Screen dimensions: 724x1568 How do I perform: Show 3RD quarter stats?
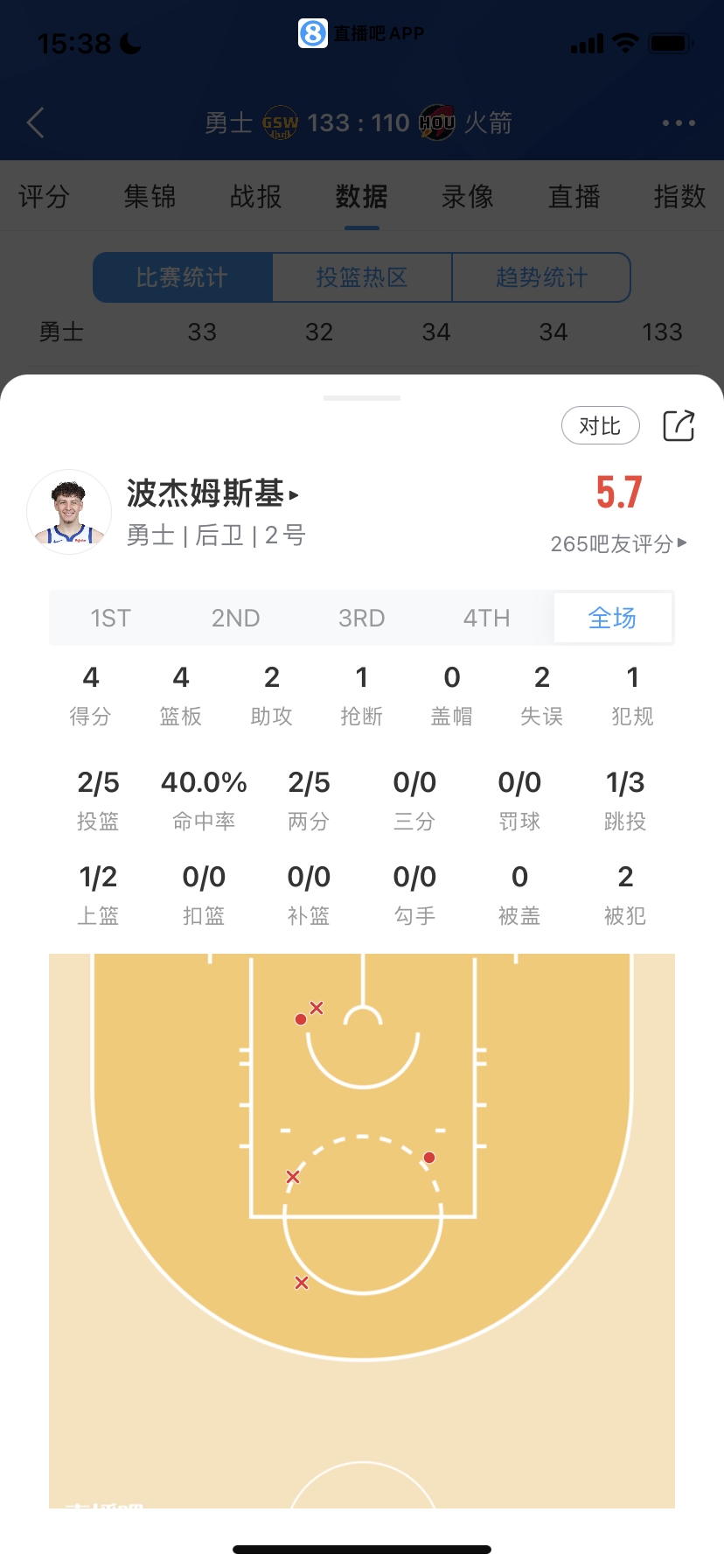pos(362,618)
